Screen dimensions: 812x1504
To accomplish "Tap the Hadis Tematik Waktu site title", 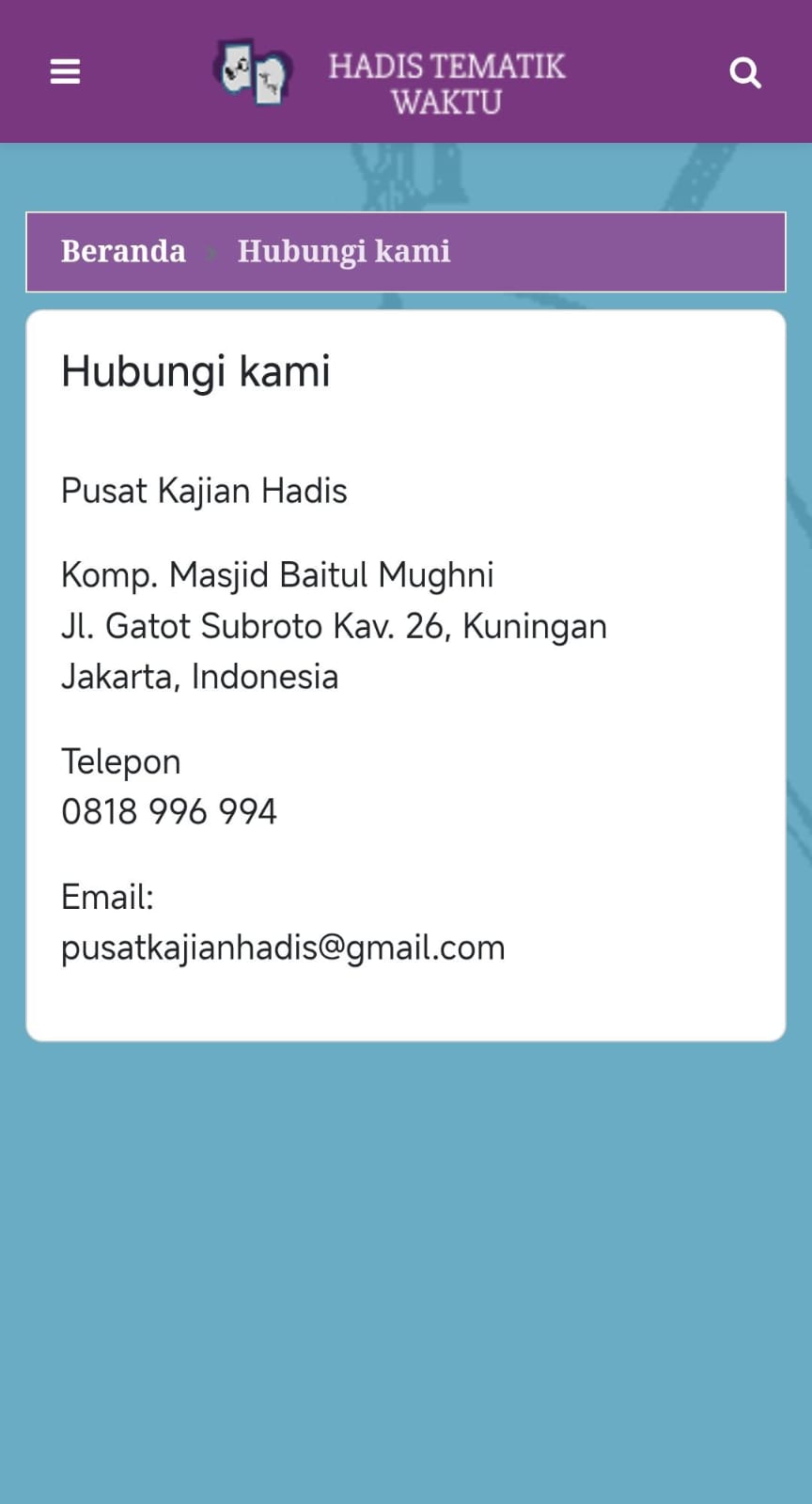I will (x=446, y=84).
